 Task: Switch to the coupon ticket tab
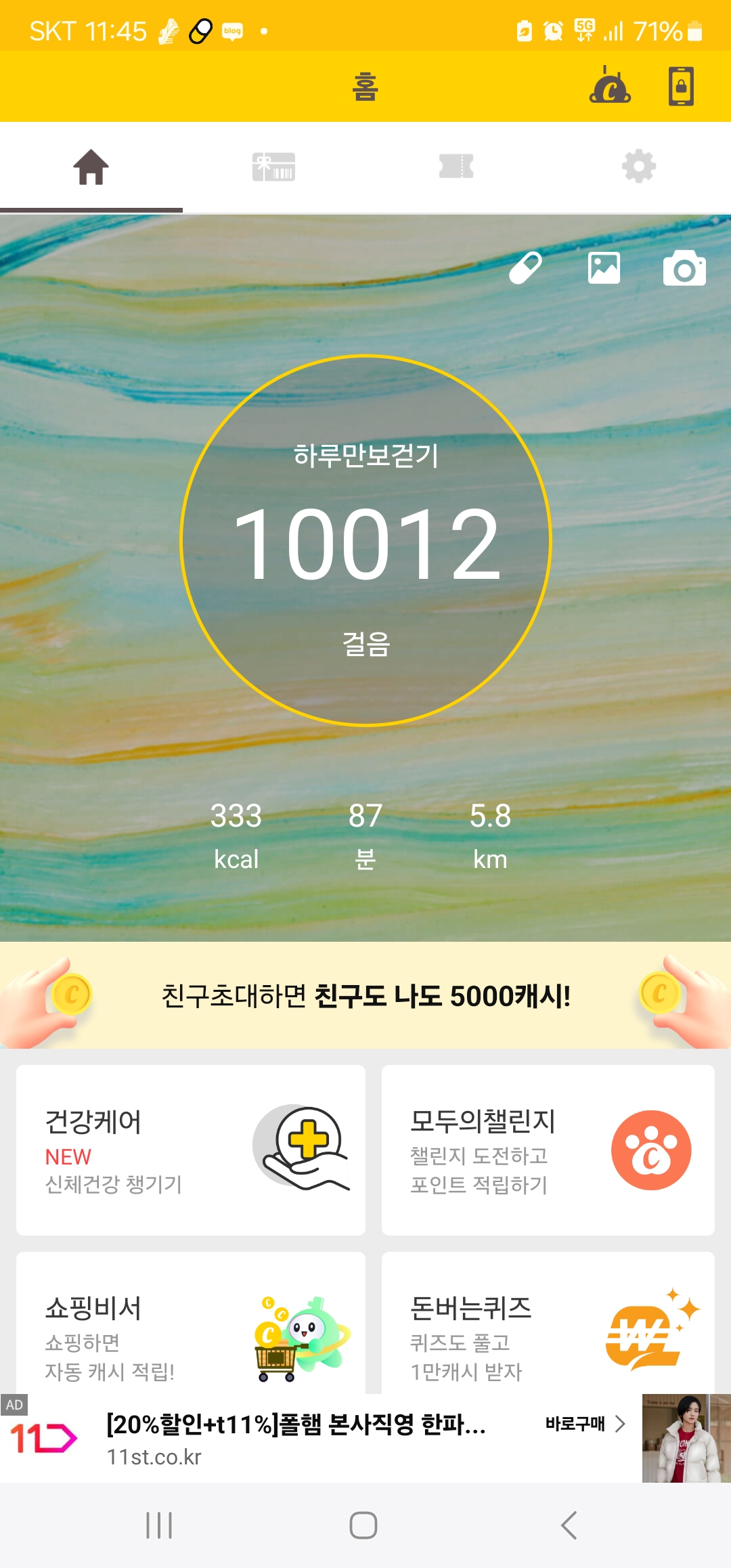(x=456, y=167)
